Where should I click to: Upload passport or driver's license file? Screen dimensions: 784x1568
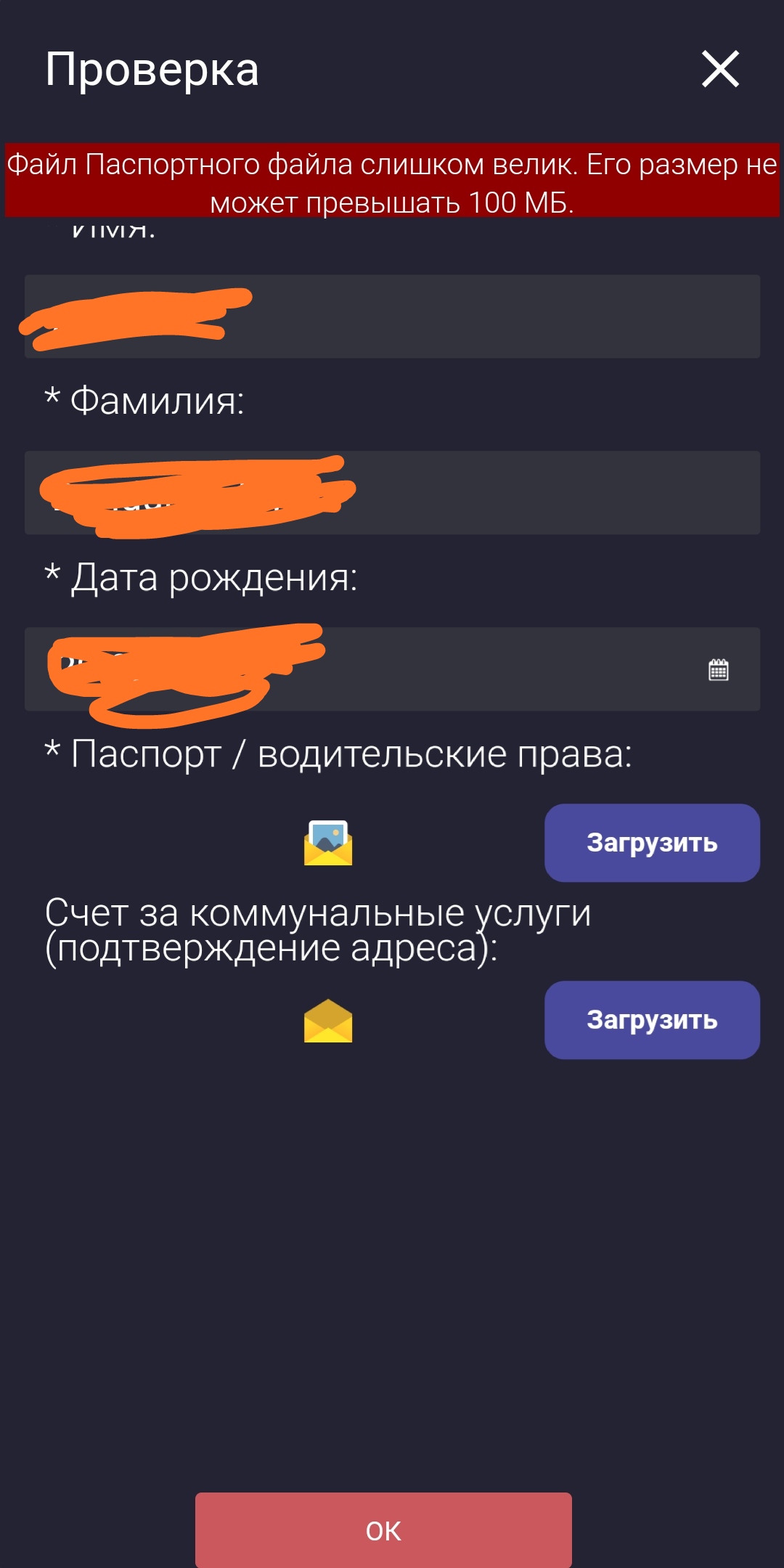click(652, 843)
